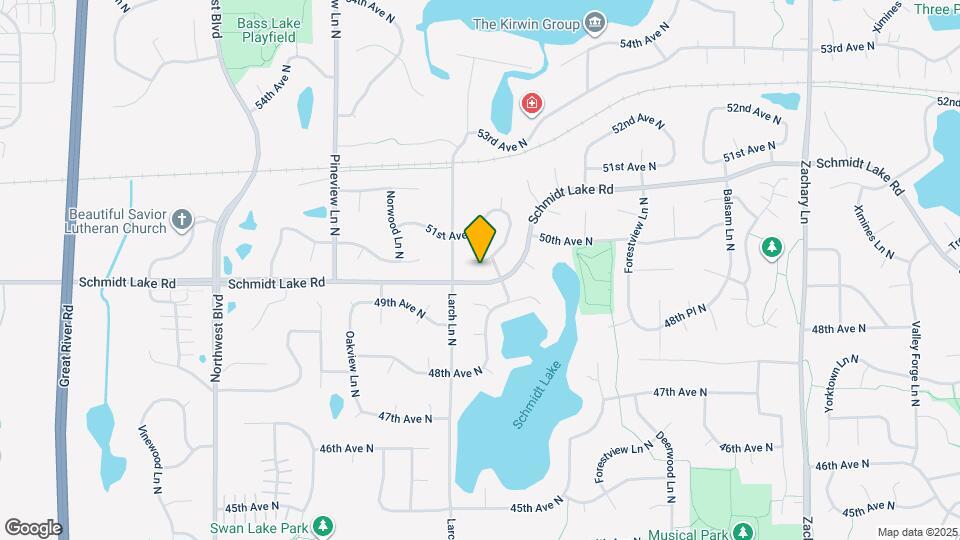The image size is (960, 540).
Task: Tap the green park pin near Balsam Ln N
Action: coord(772,248)
